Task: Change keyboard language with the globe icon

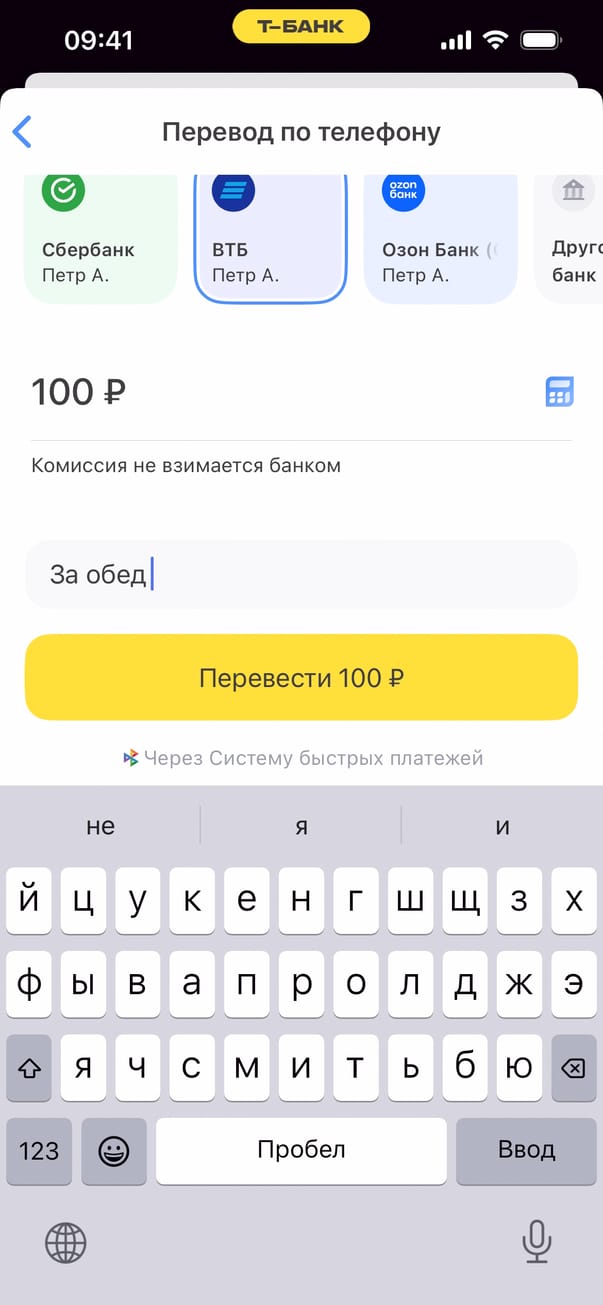Action: 66,1244
